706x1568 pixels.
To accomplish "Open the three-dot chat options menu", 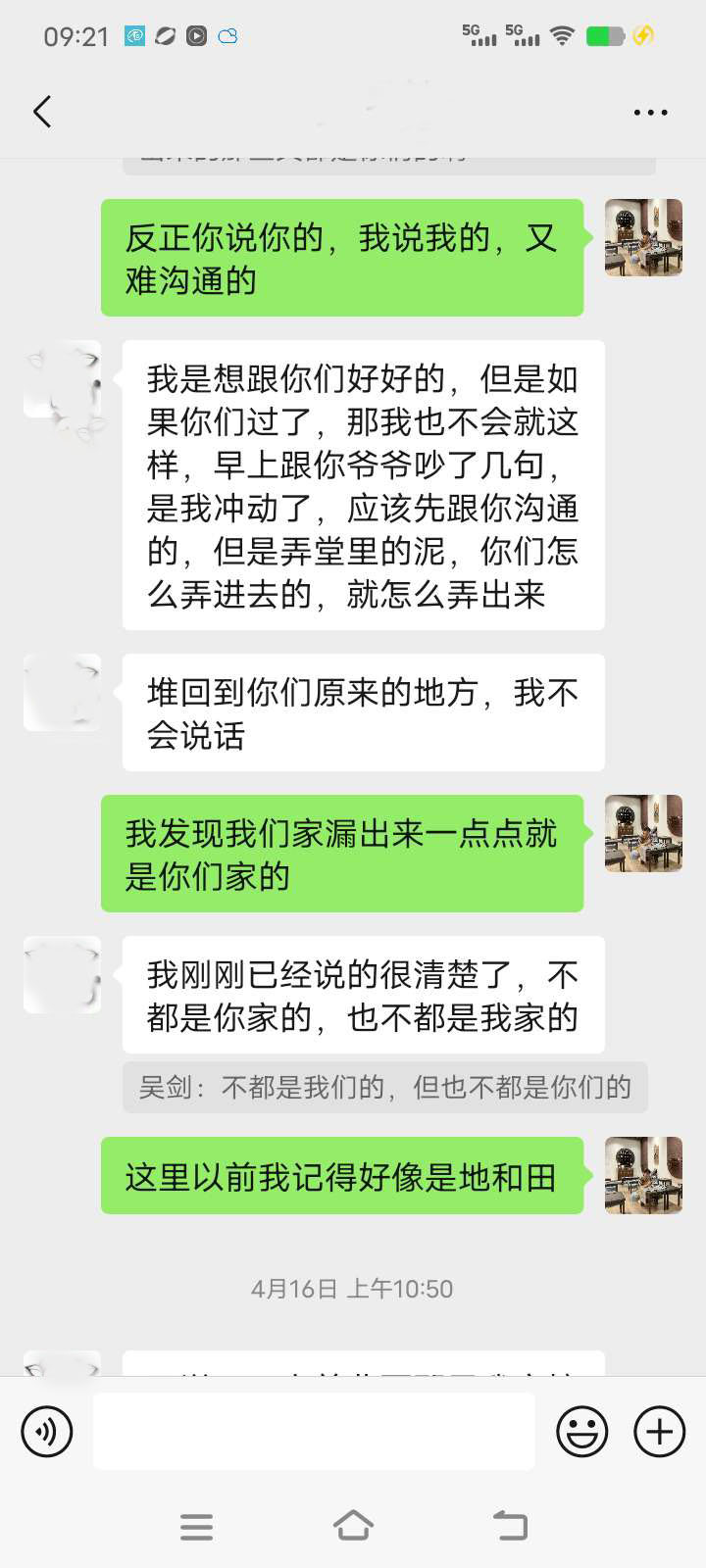I will [650, 113].
